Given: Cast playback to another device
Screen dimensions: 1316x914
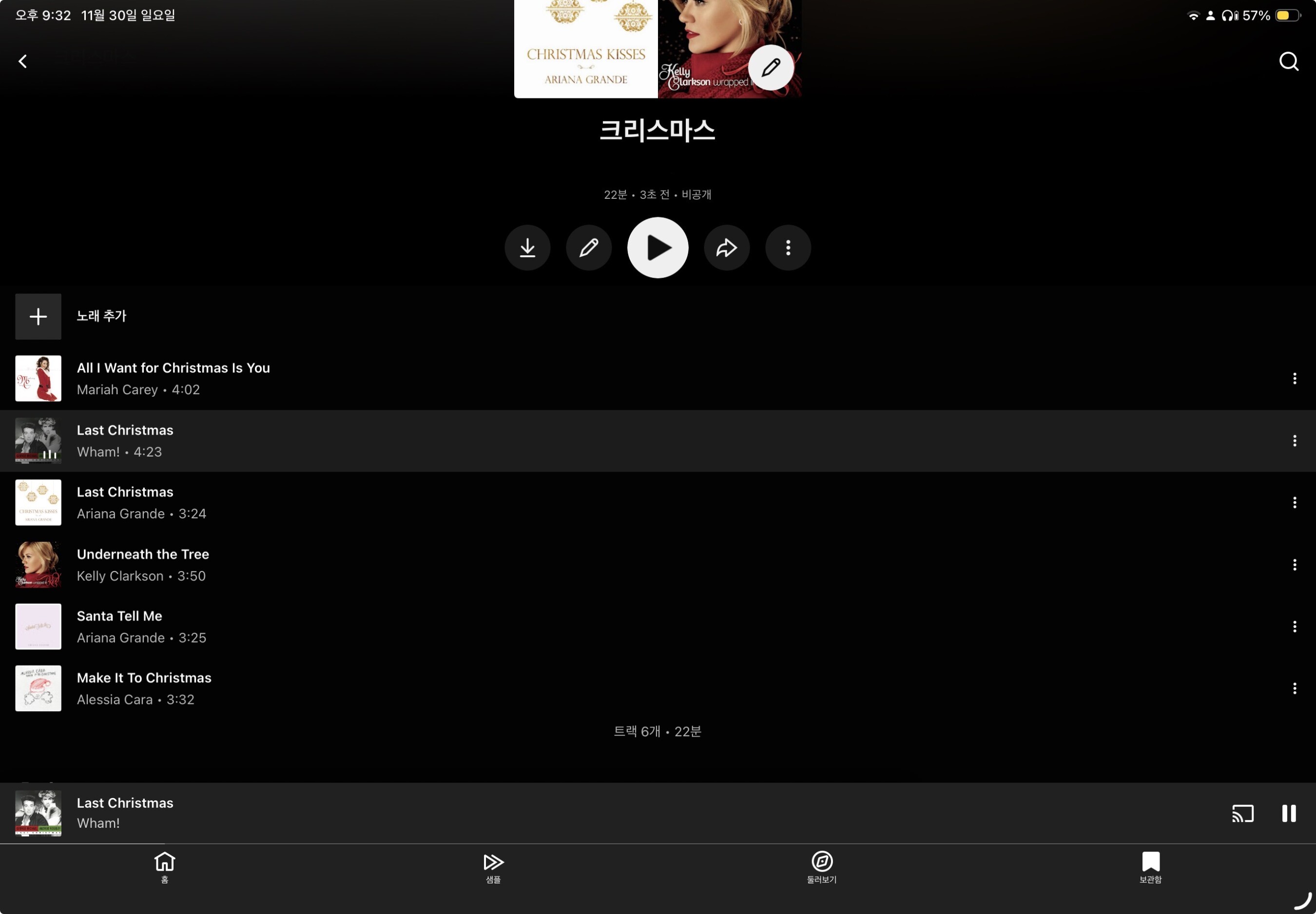Looking at the screenshot, I should click(x=1243, y=813).
